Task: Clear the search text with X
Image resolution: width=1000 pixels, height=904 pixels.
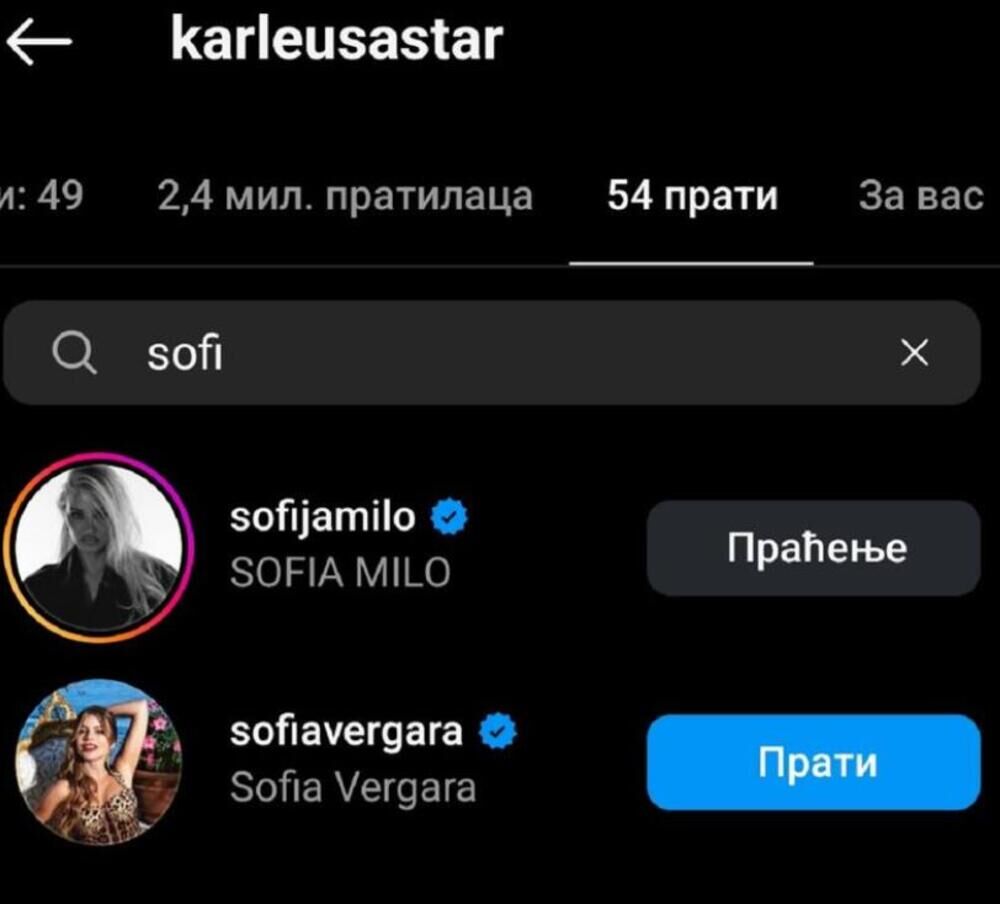Action: click(914, 352)
